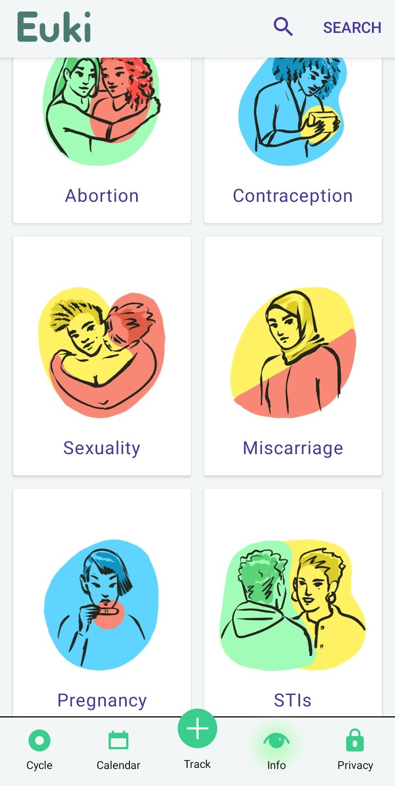Tap the SEARCH button in header
This screenshot has height=786, width=395.
(x=328, y=27)
